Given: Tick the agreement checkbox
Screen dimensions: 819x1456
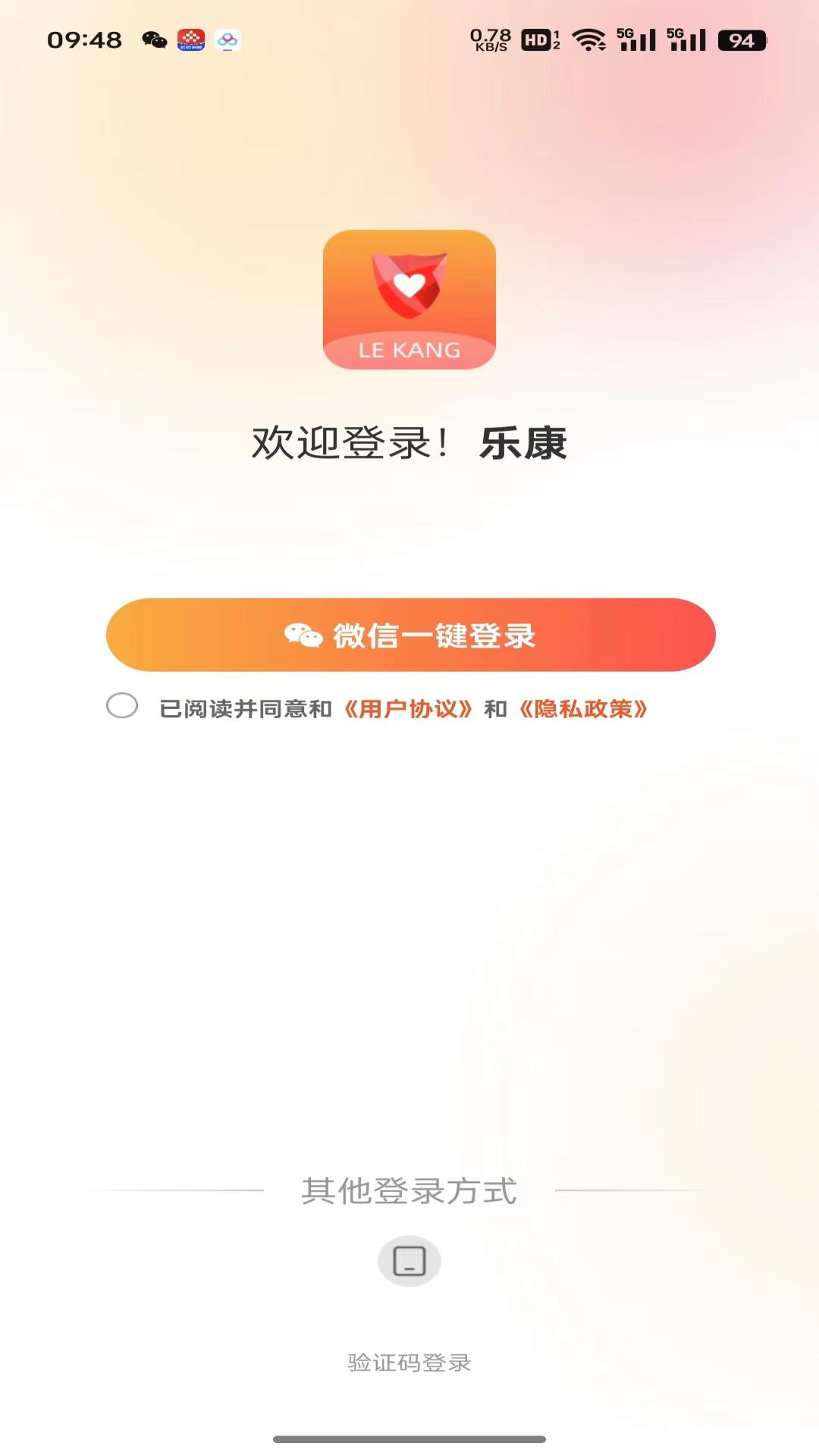Looking at the screenshot, I should 122,706.
